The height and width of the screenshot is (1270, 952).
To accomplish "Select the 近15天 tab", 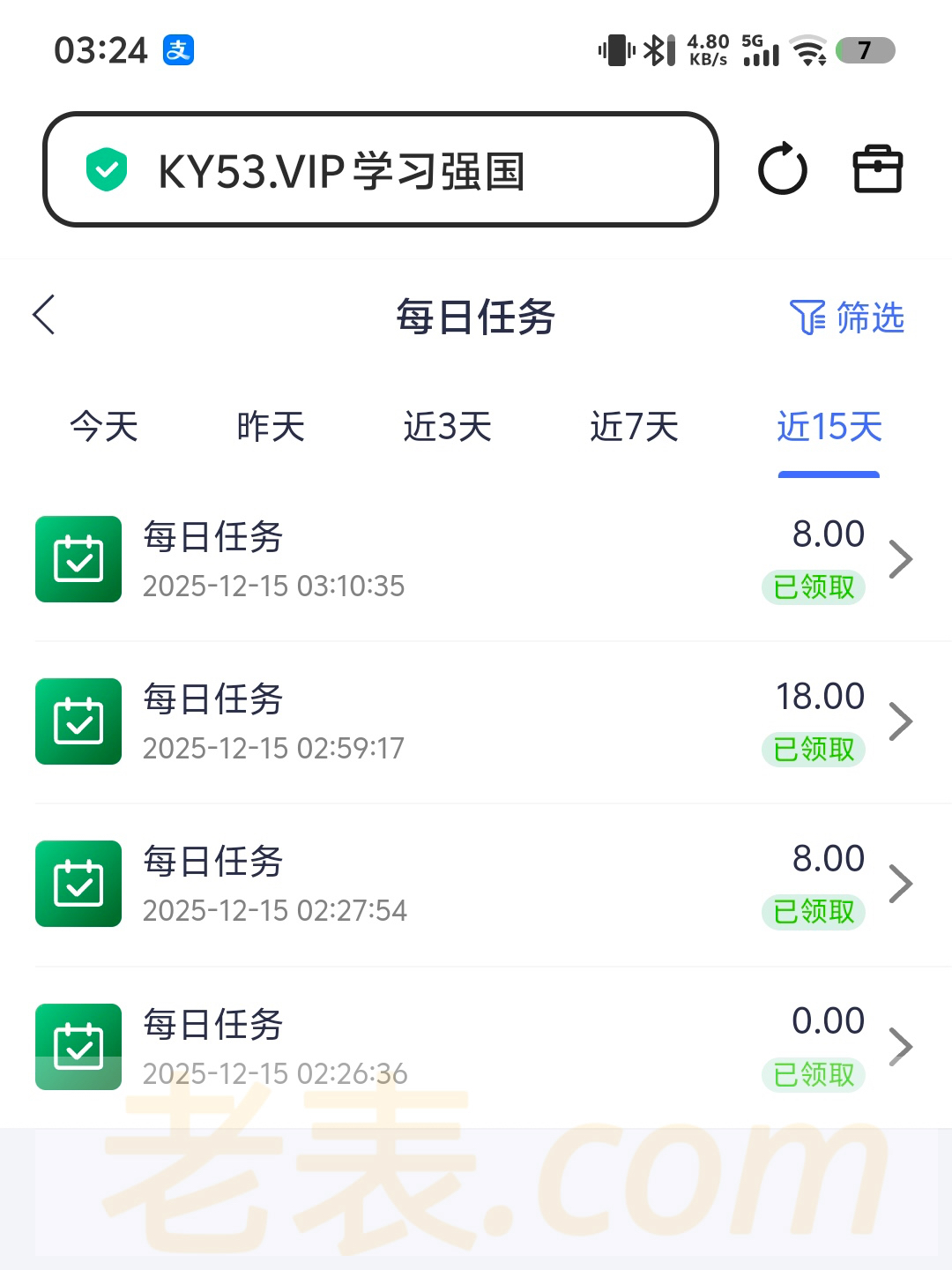I will tap(829, 427).
